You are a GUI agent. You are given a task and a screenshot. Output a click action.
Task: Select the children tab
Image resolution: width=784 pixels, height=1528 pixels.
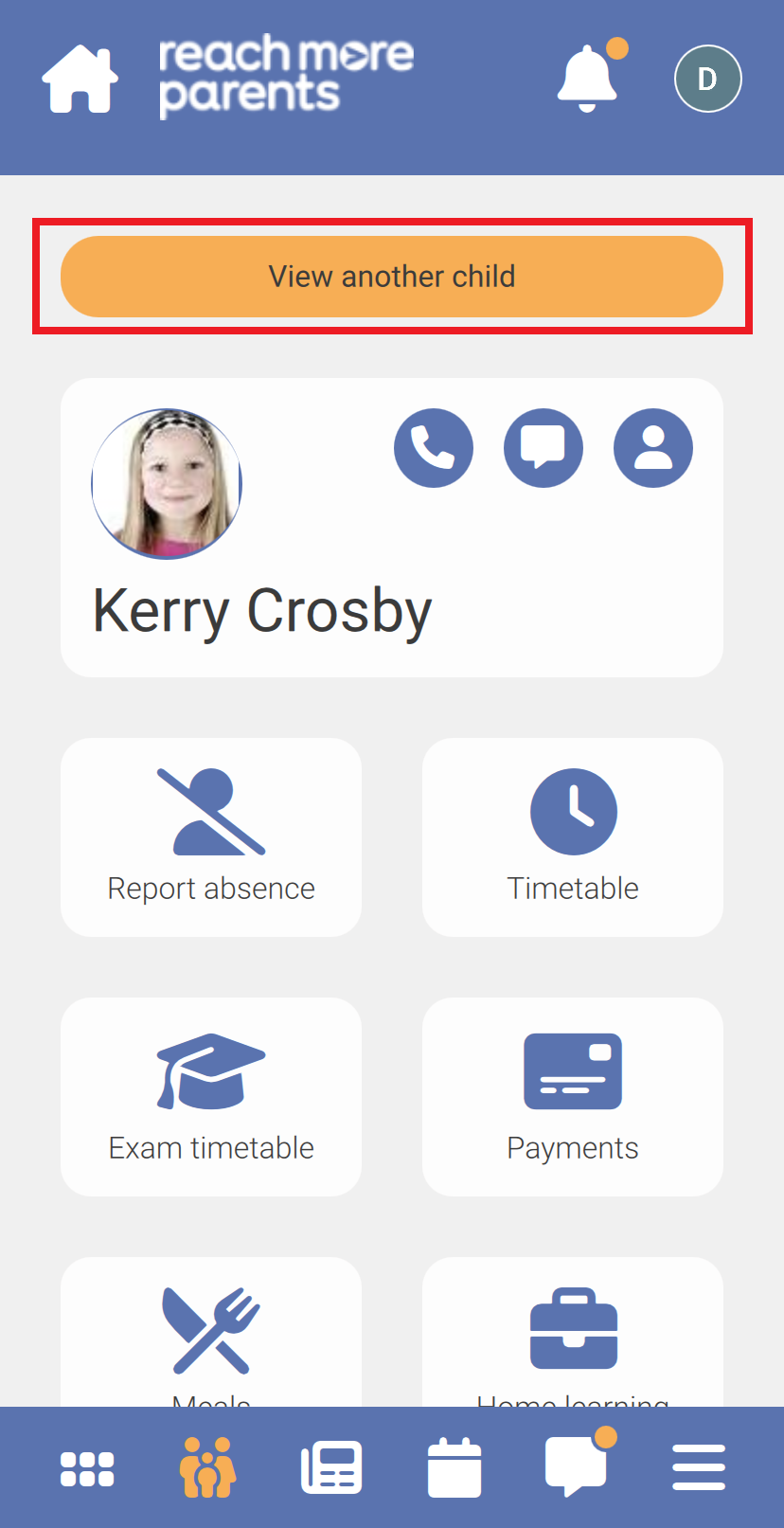(208, 1468)
